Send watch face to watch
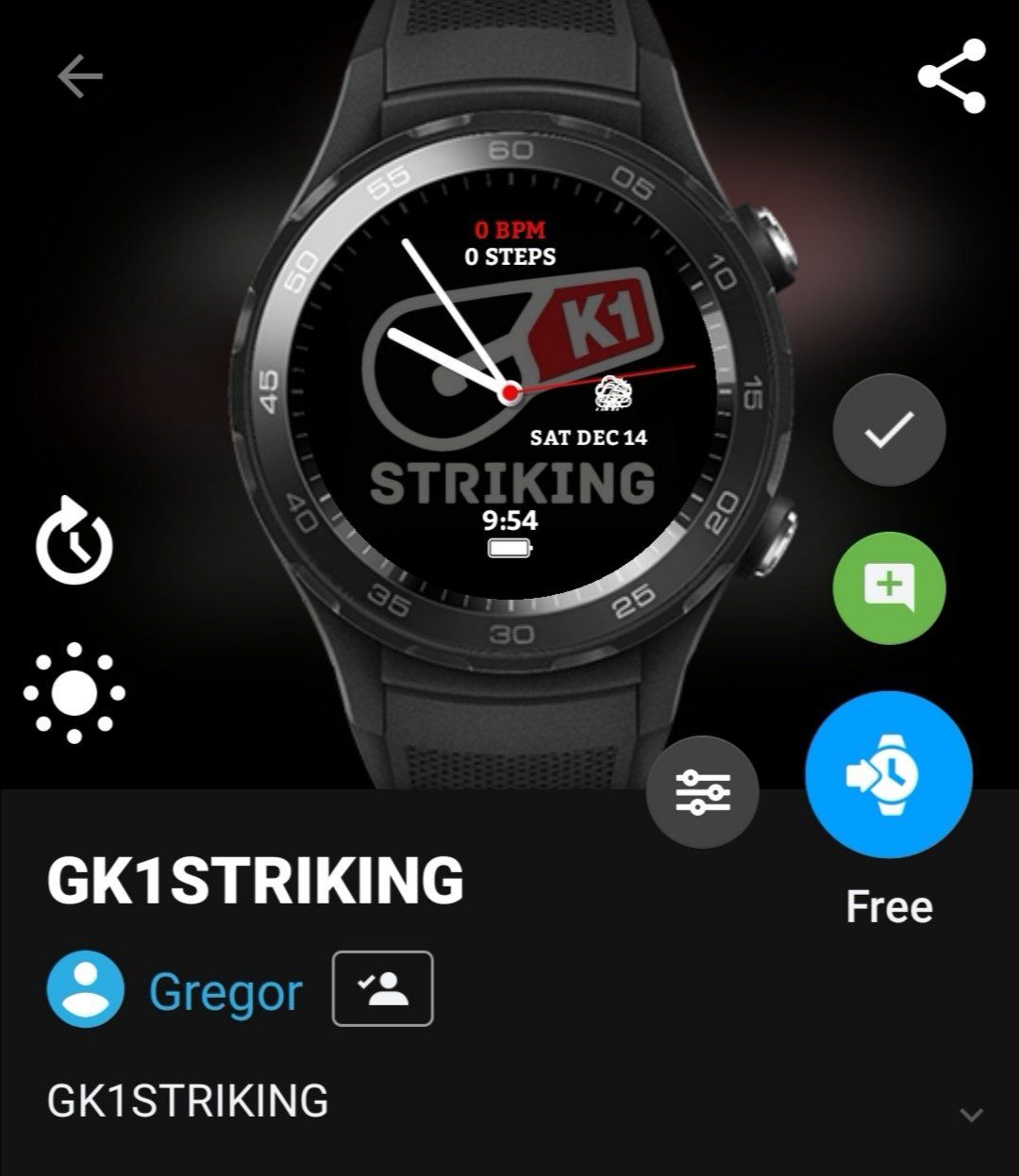Image resolution: width=1019 pixels, height=1176 pixels. pyautogui.click(x=888, y=775)
